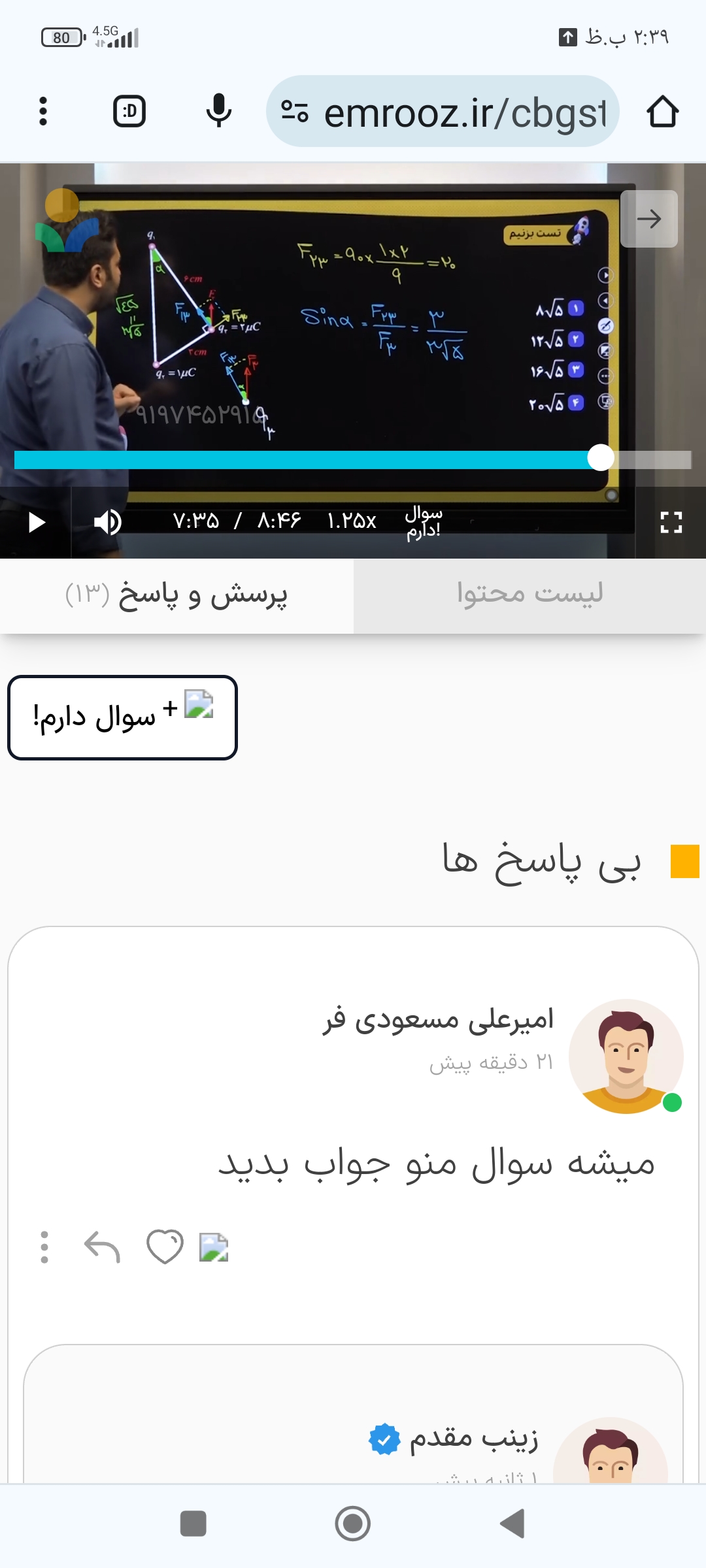
Task: Tap the '+ سوال دارم!' button
Action: (122, 717)
